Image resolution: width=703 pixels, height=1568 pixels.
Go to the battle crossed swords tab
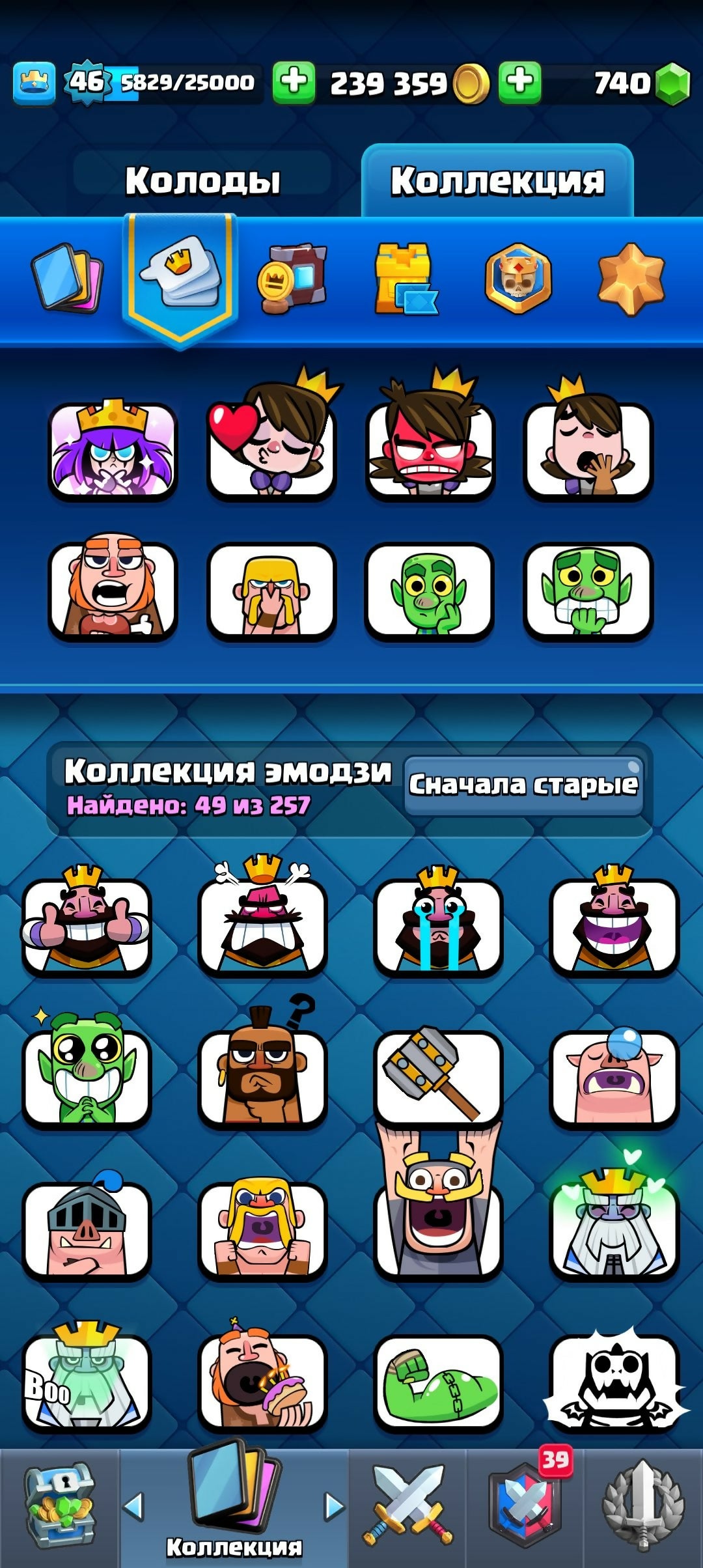click(407, 1507)
